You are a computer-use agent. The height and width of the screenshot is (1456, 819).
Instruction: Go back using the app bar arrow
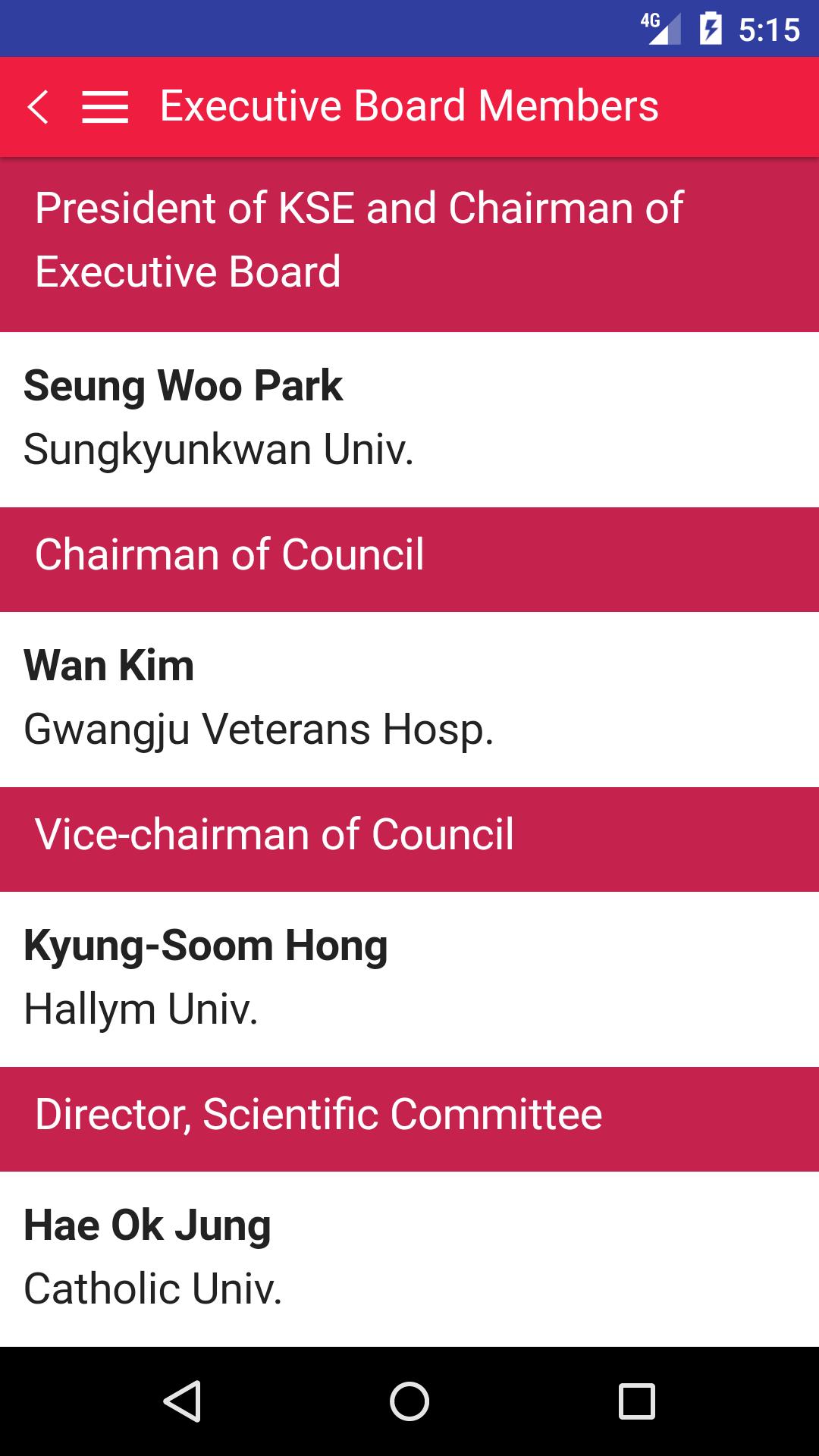pyautogui.click(x=38, y=106)
